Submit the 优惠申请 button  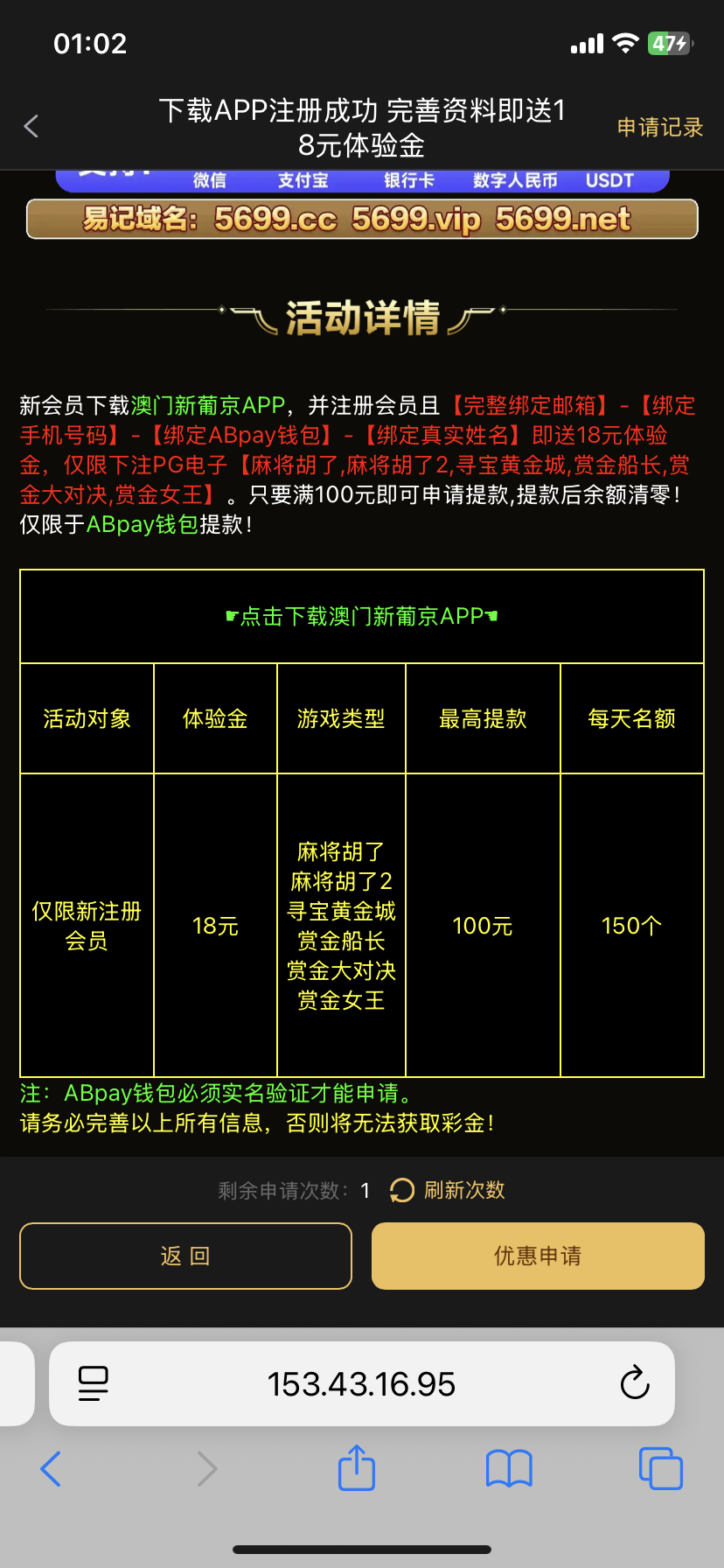[x=538, y=1256]
